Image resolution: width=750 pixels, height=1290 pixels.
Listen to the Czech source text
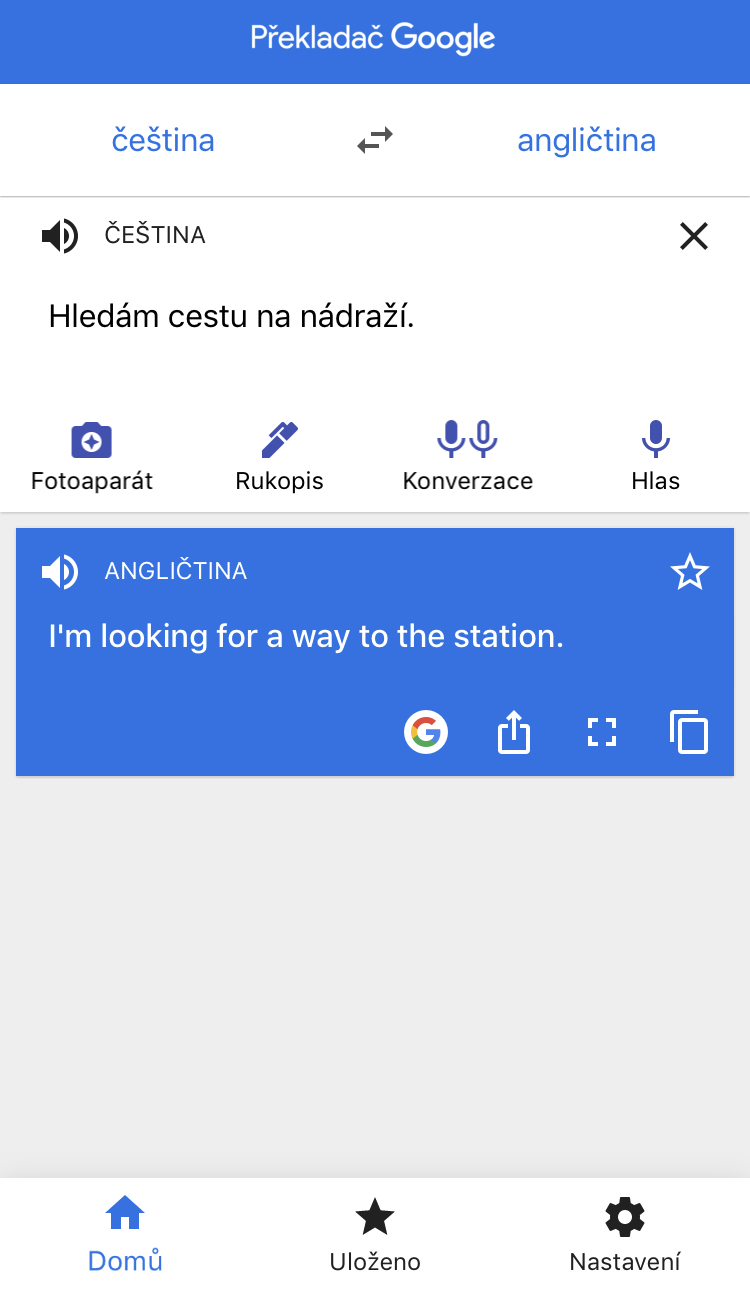[x=60, y=236]
